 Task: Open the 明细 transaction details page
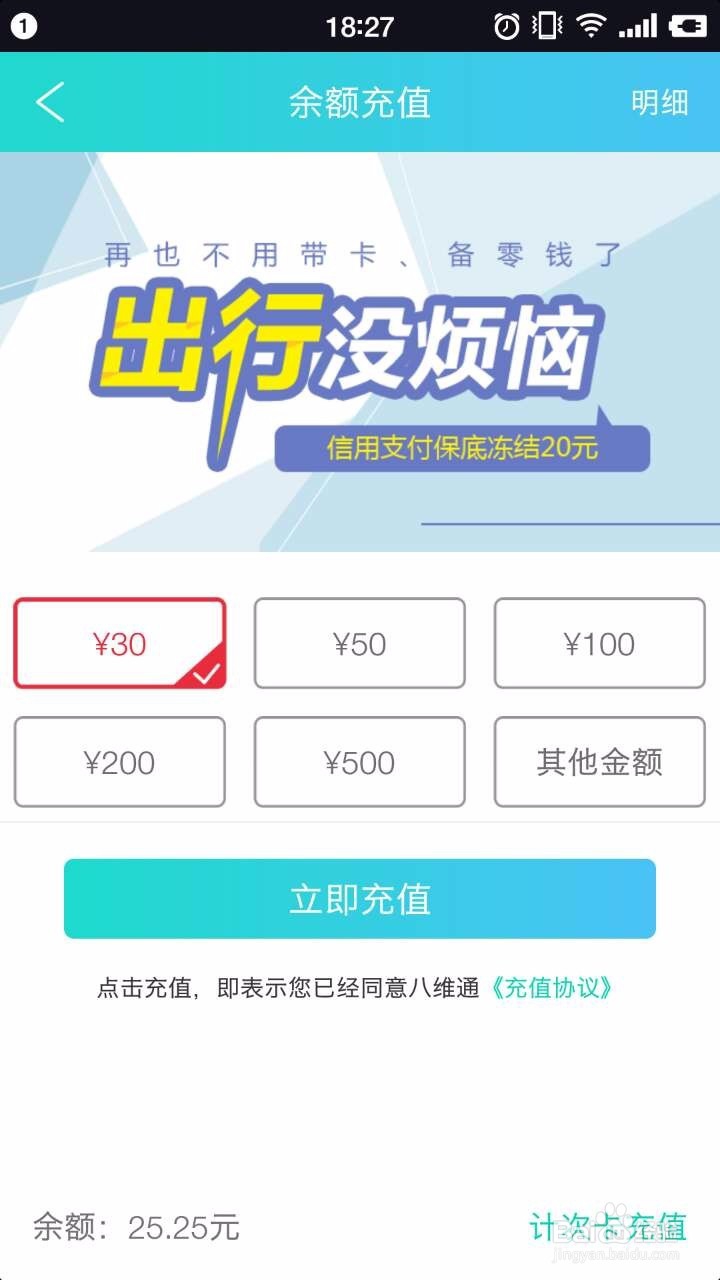tap(659, 102)
